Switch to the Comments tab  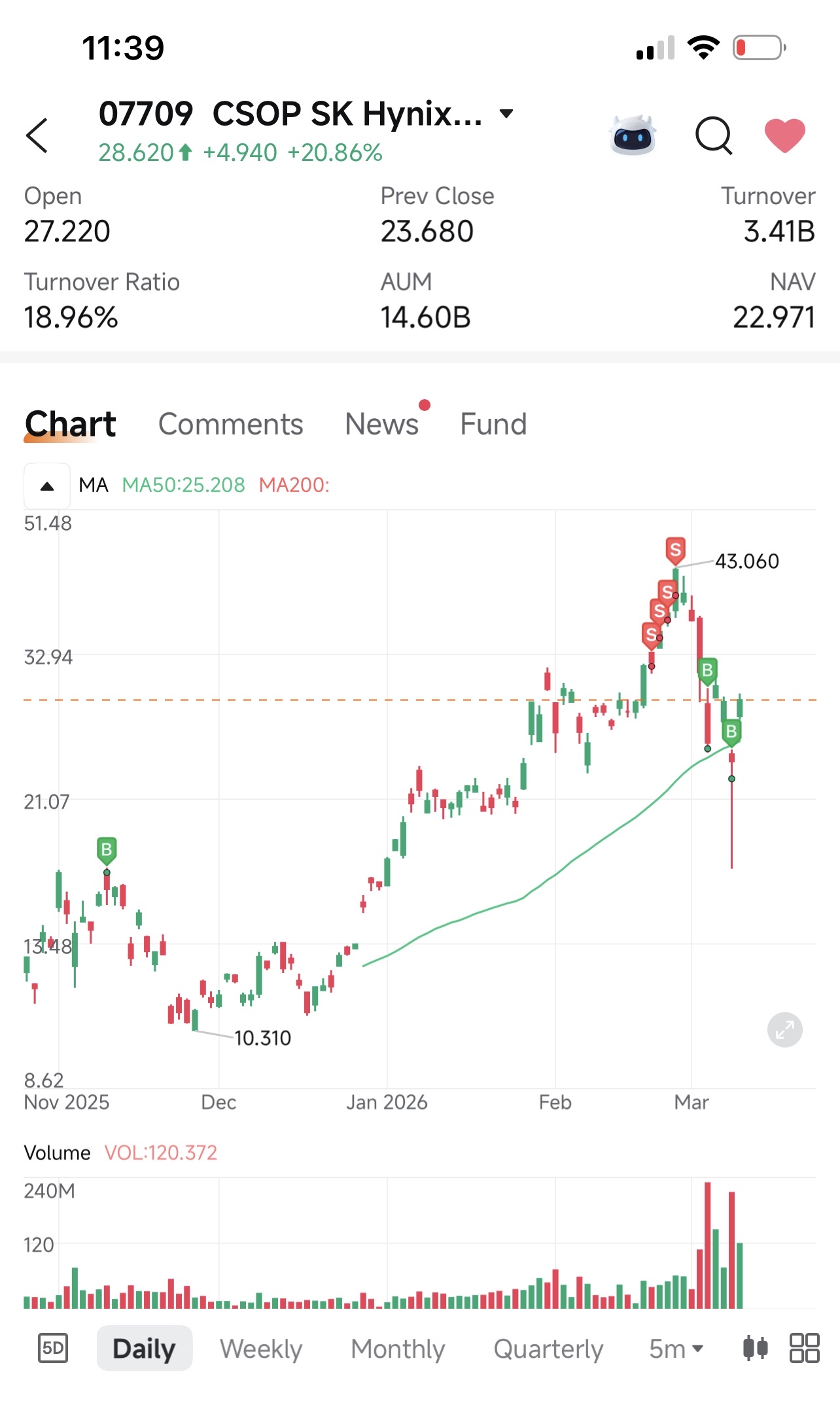[230, 424]
